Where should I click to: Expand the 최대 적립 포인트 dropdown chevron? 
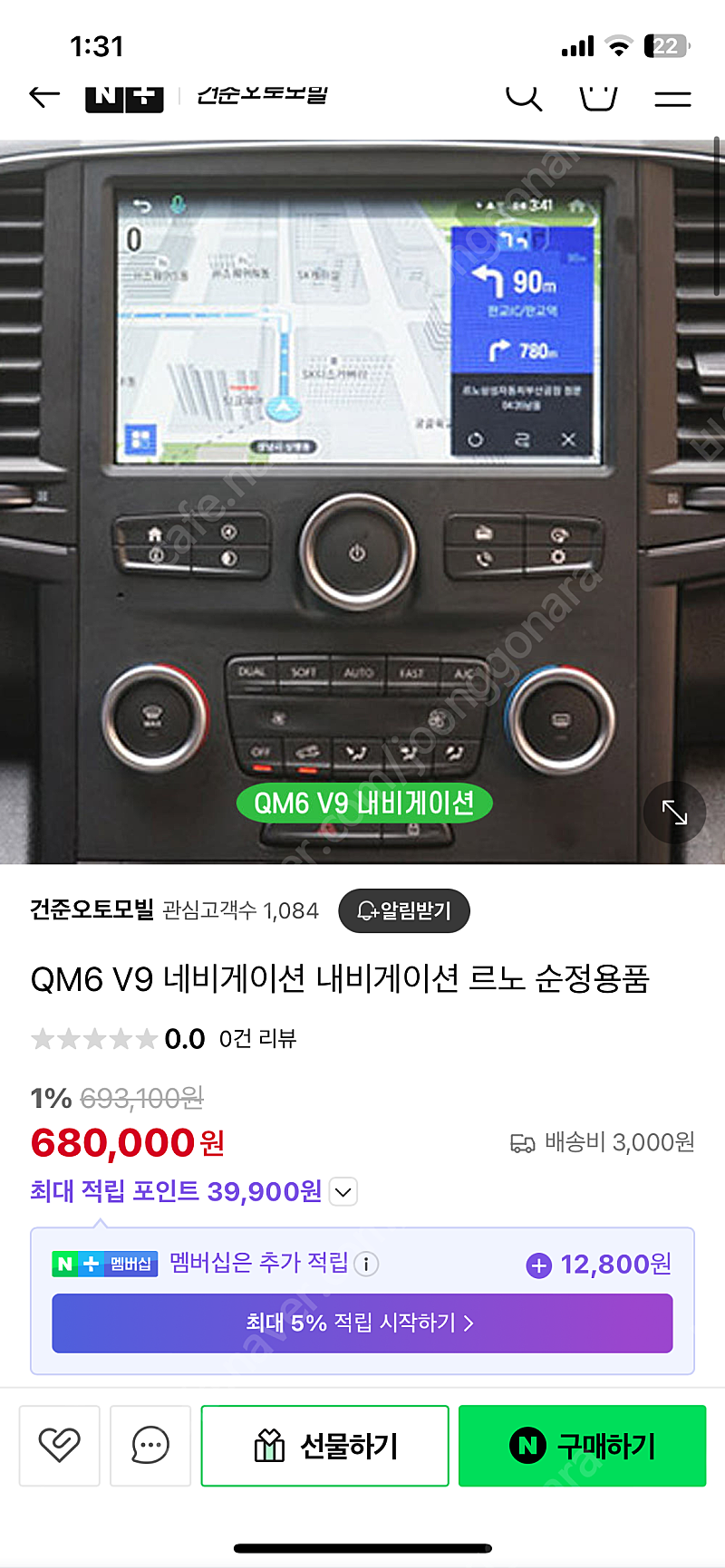(343, 1192)
